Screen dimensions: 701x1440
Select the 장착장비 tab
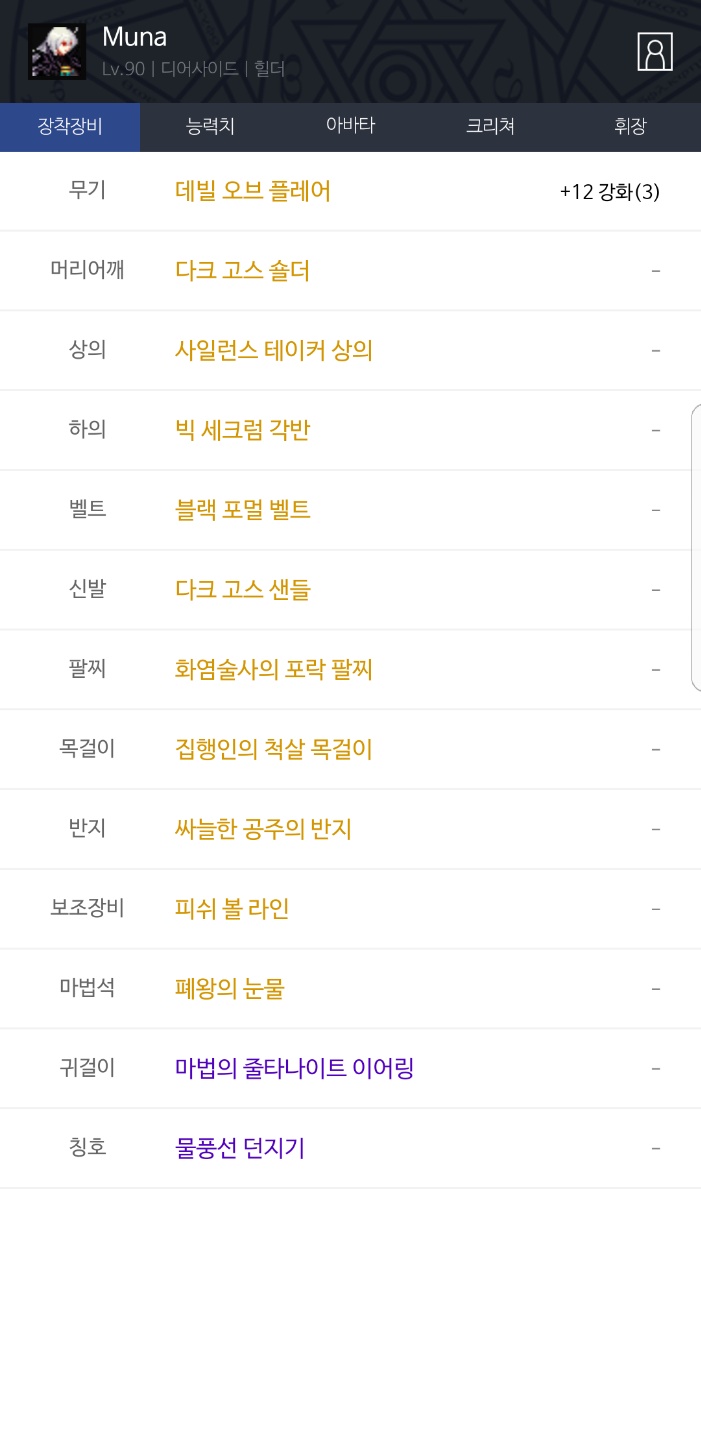pos(70,127)
